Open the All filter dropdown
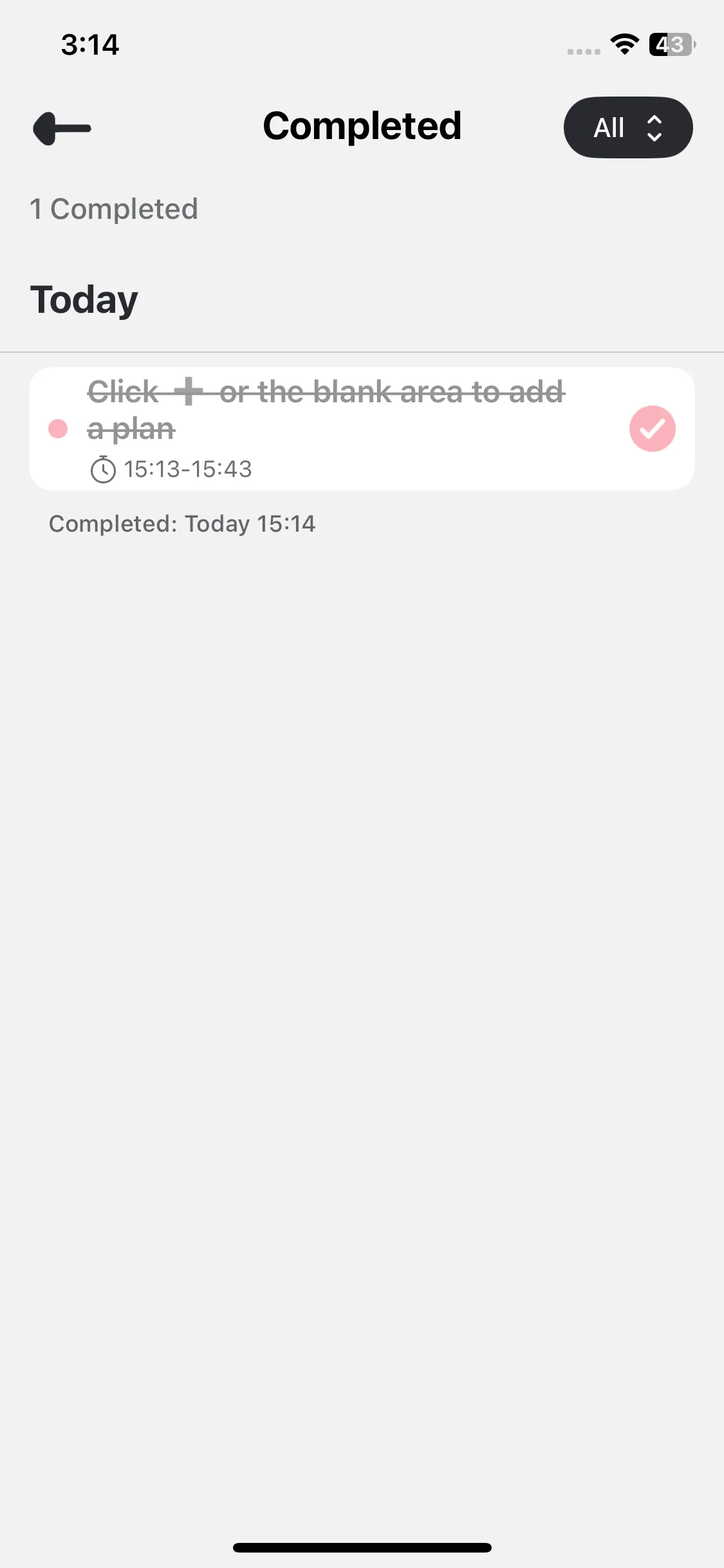 pos(627,127)
